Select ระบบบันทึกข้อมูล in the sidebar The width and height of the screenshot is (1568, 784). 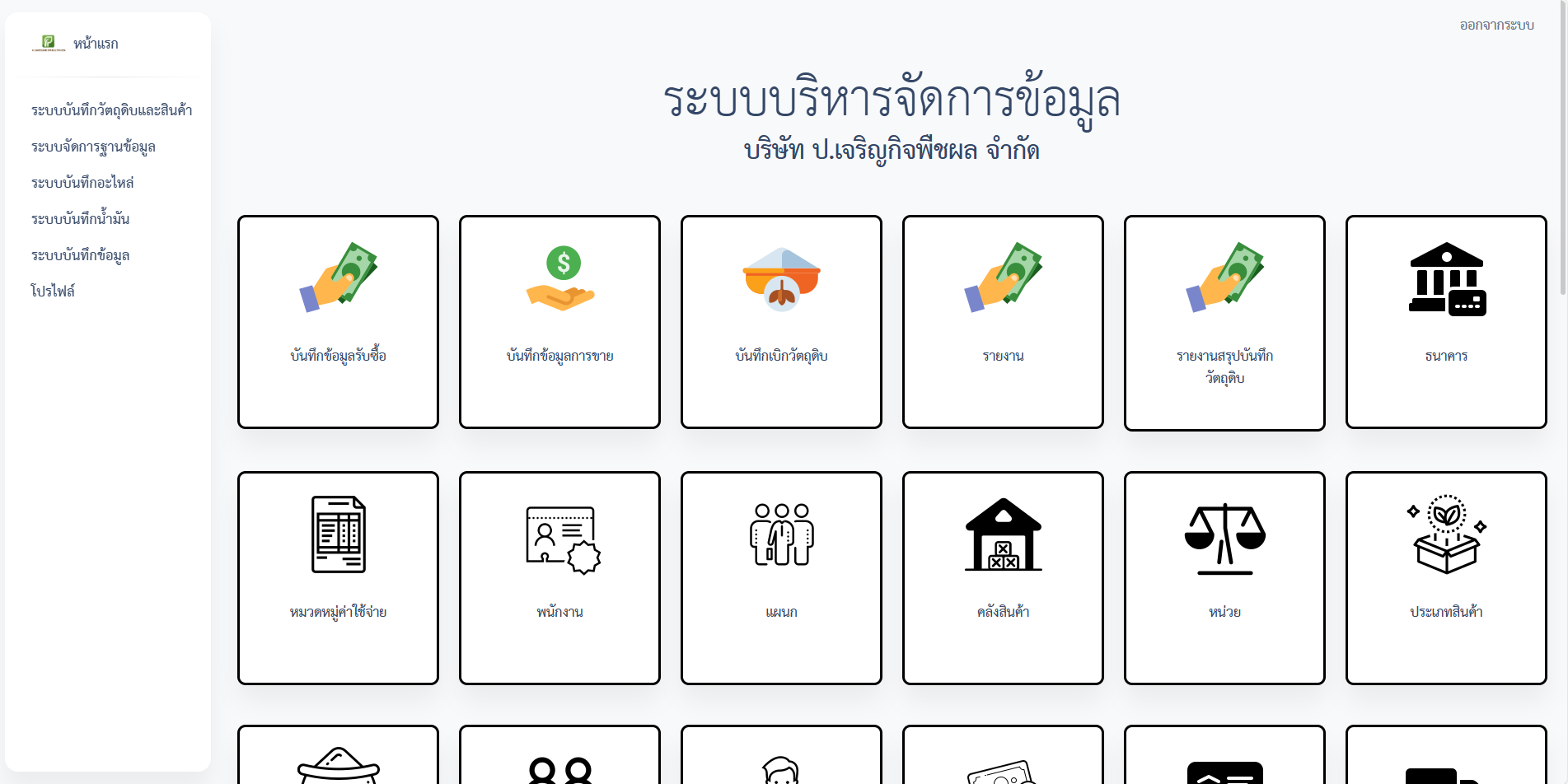[x=80, y=255]
